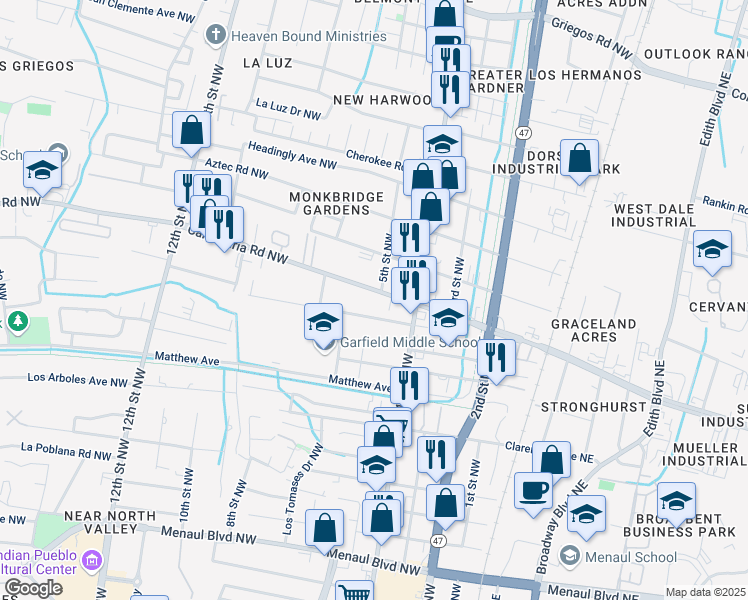Select the shopping bag marker in Dorsey Industrial Park

pyautogui.click(x=580, y=157)
